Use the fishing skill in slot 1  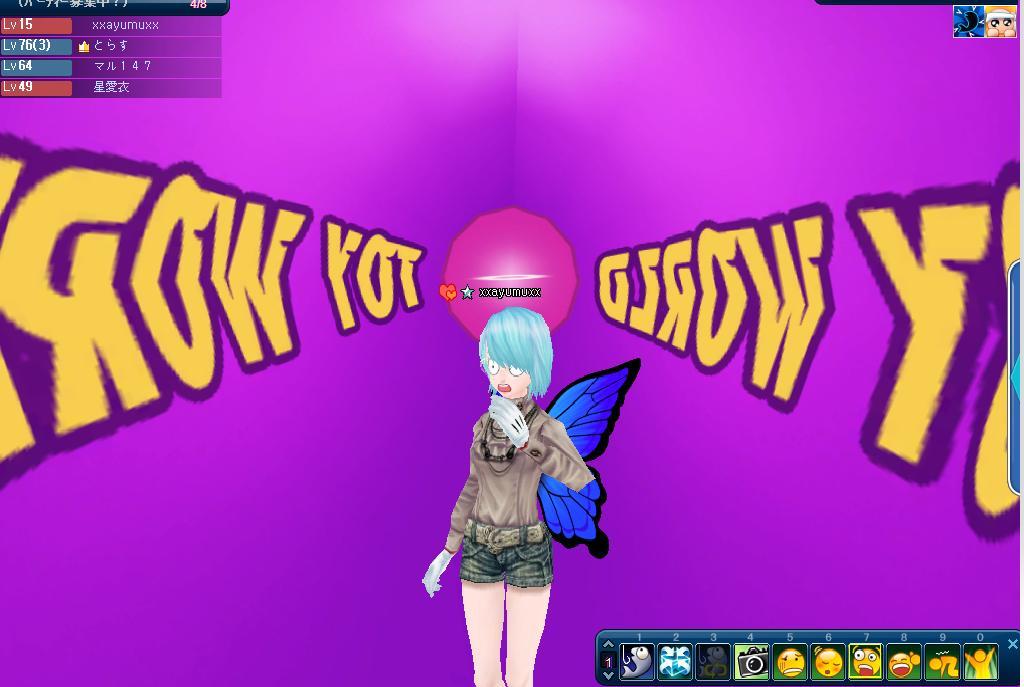point(637,661)
